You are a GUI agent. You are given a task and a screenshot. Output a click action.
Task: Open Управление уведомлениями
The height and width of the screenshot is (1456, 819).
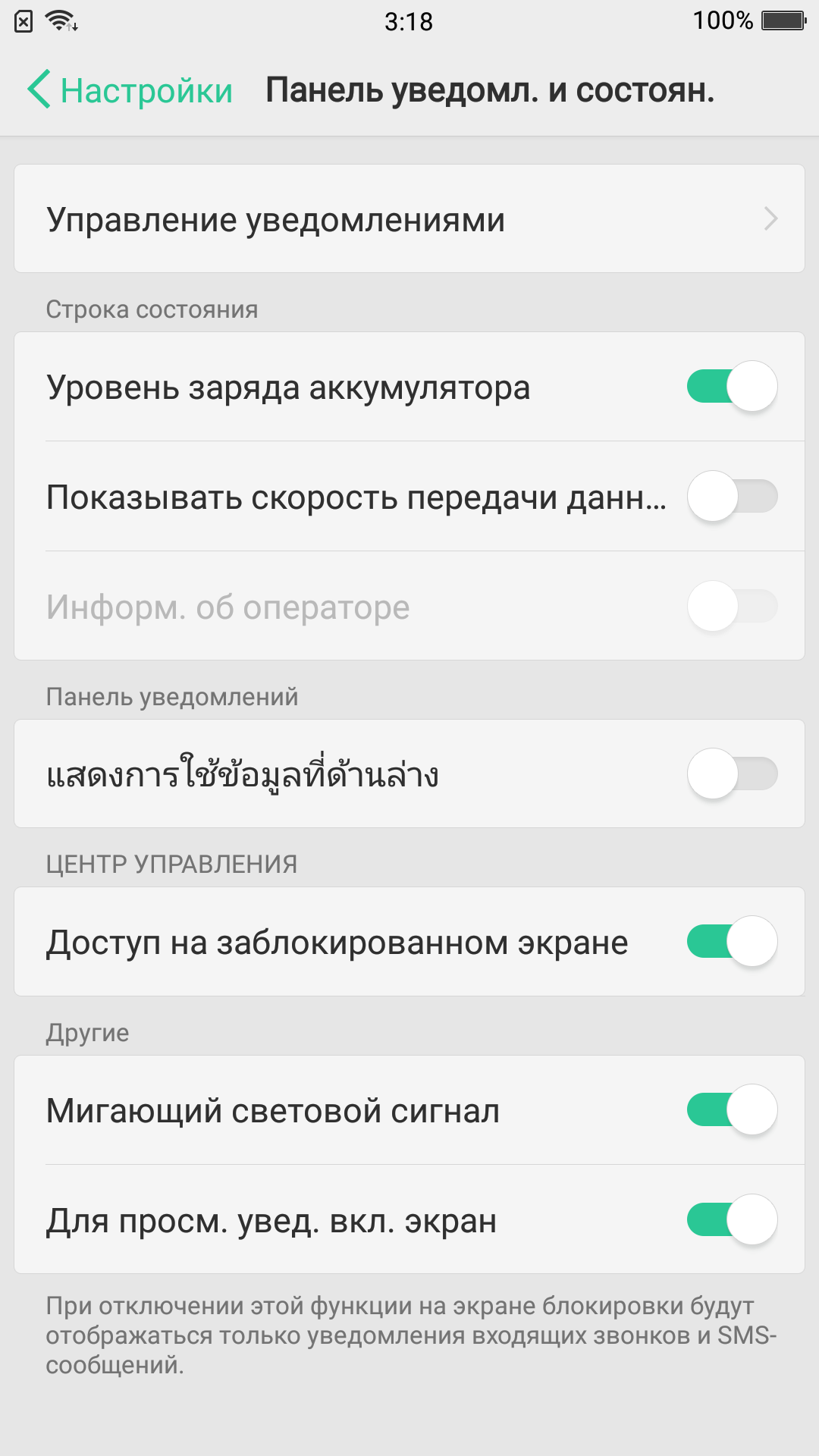409,219
